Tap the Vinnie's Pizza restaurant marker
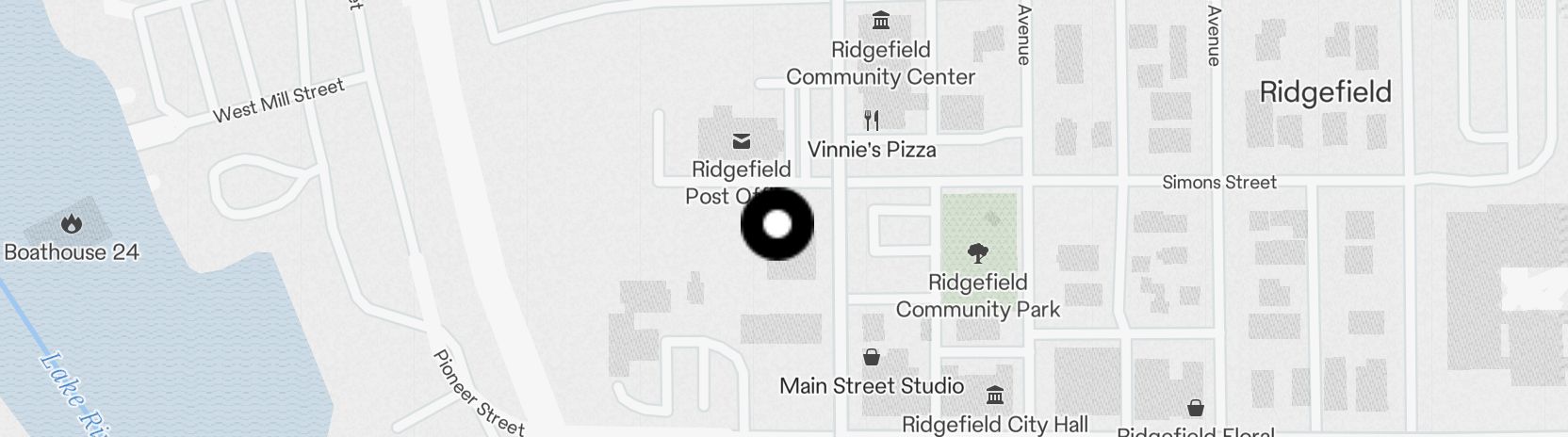The width and height of the screenshot is (1568, 437). pyautogui.click(x=872, y=121)
